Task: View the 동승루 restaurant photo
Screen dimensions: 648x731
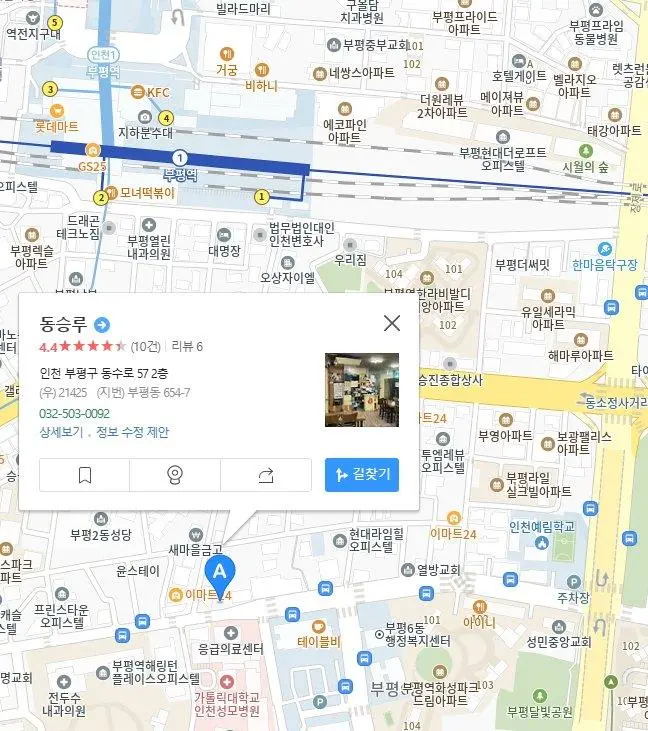Action: [x=362, y=389]
